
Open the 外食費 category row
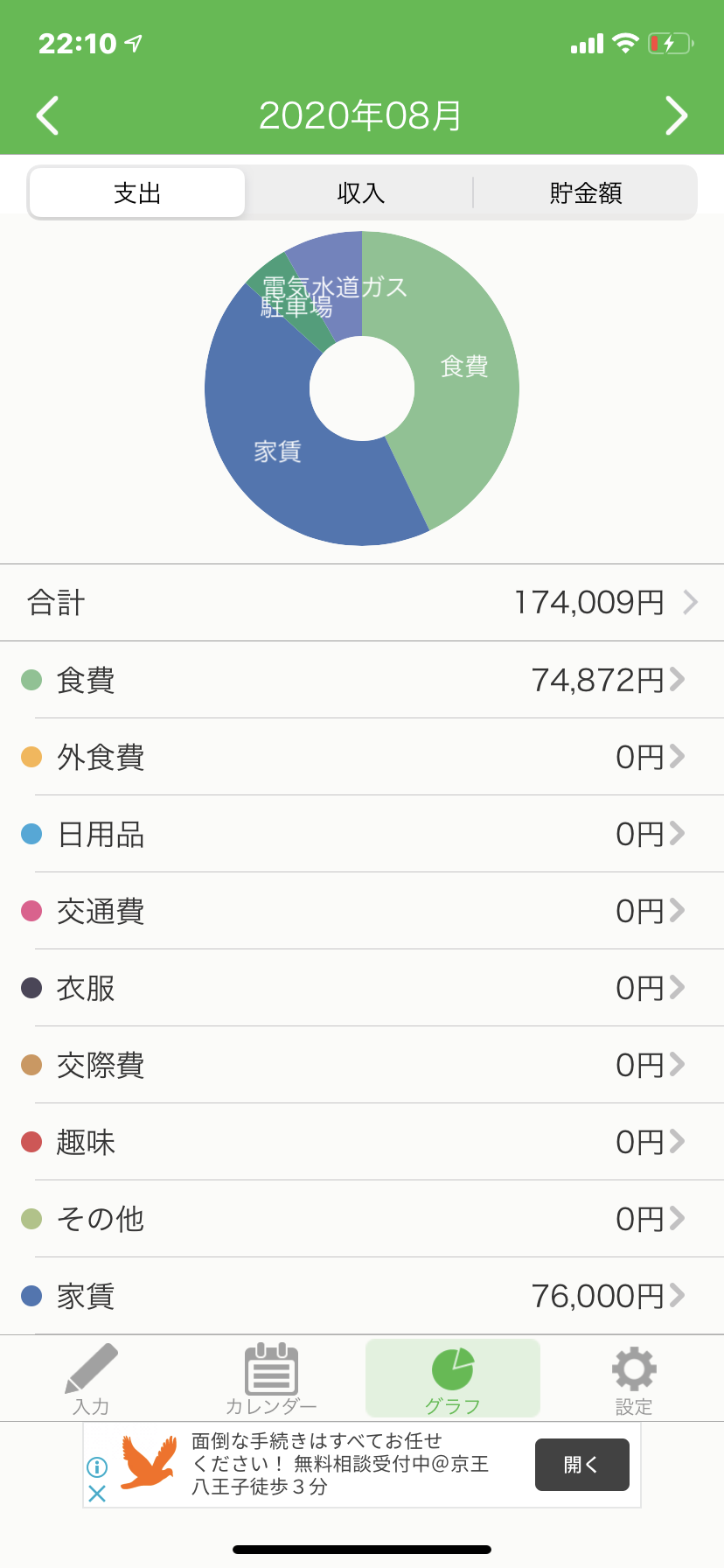[362, 757]
